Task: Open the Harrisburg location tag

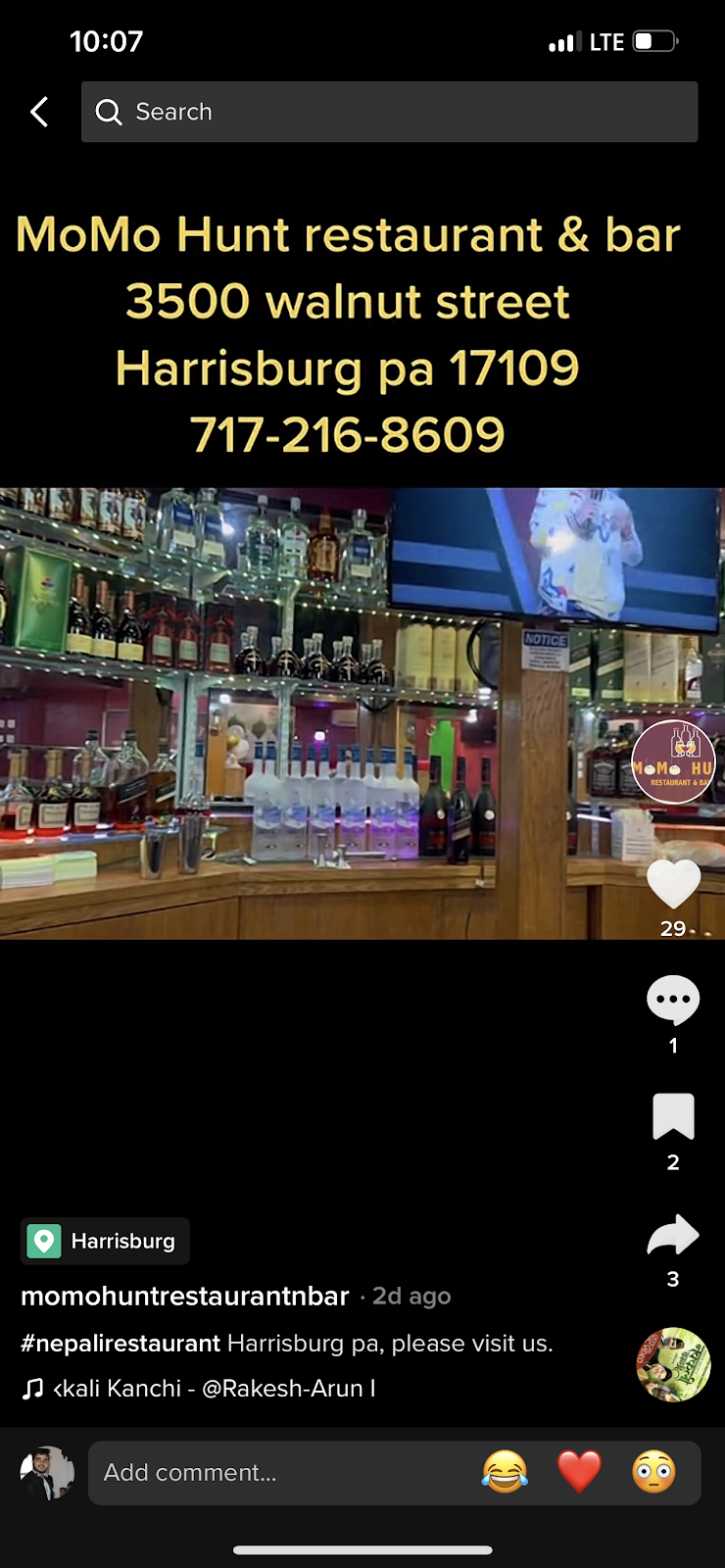Action: click(104, 1241)
